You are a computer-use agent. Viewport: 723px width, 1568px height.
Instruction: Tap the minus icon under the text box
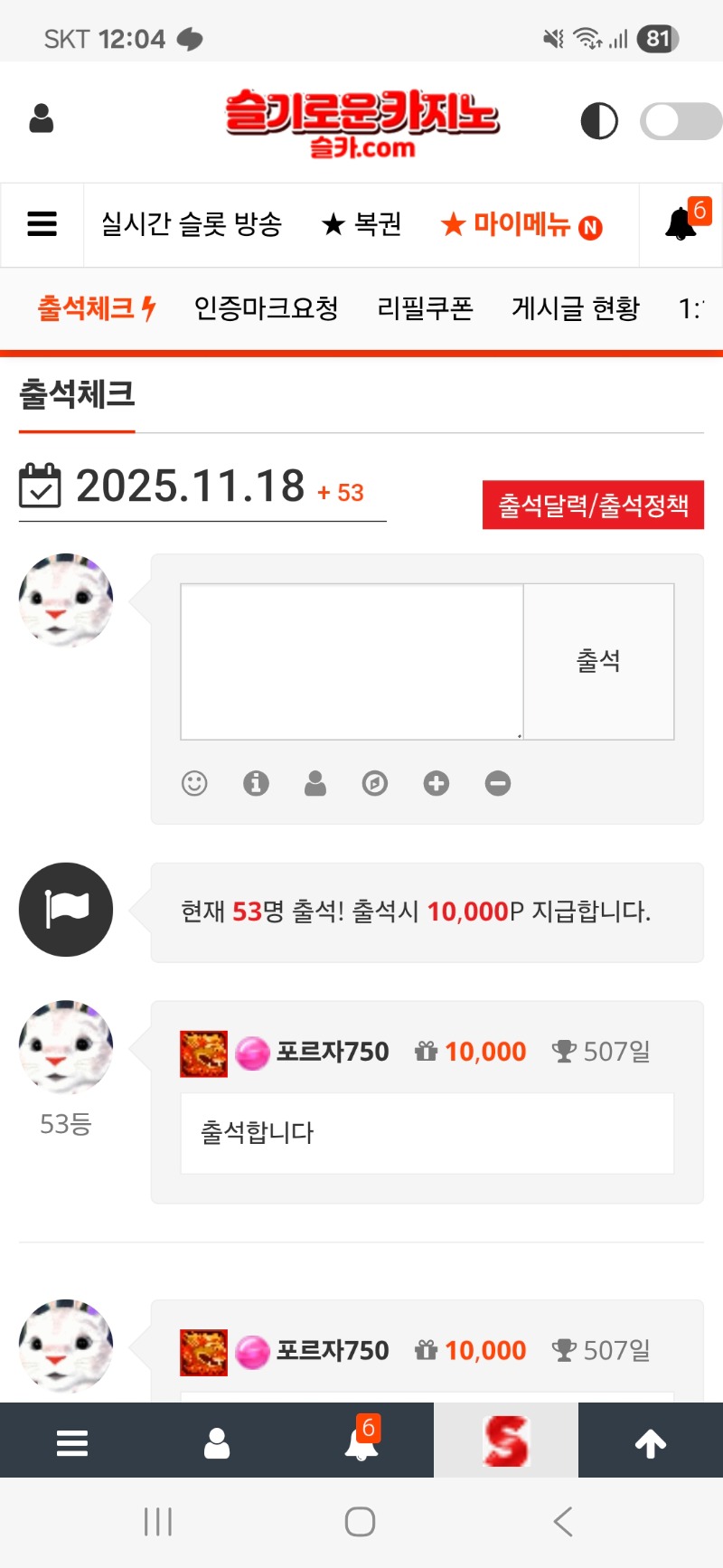tap(498, 783)
